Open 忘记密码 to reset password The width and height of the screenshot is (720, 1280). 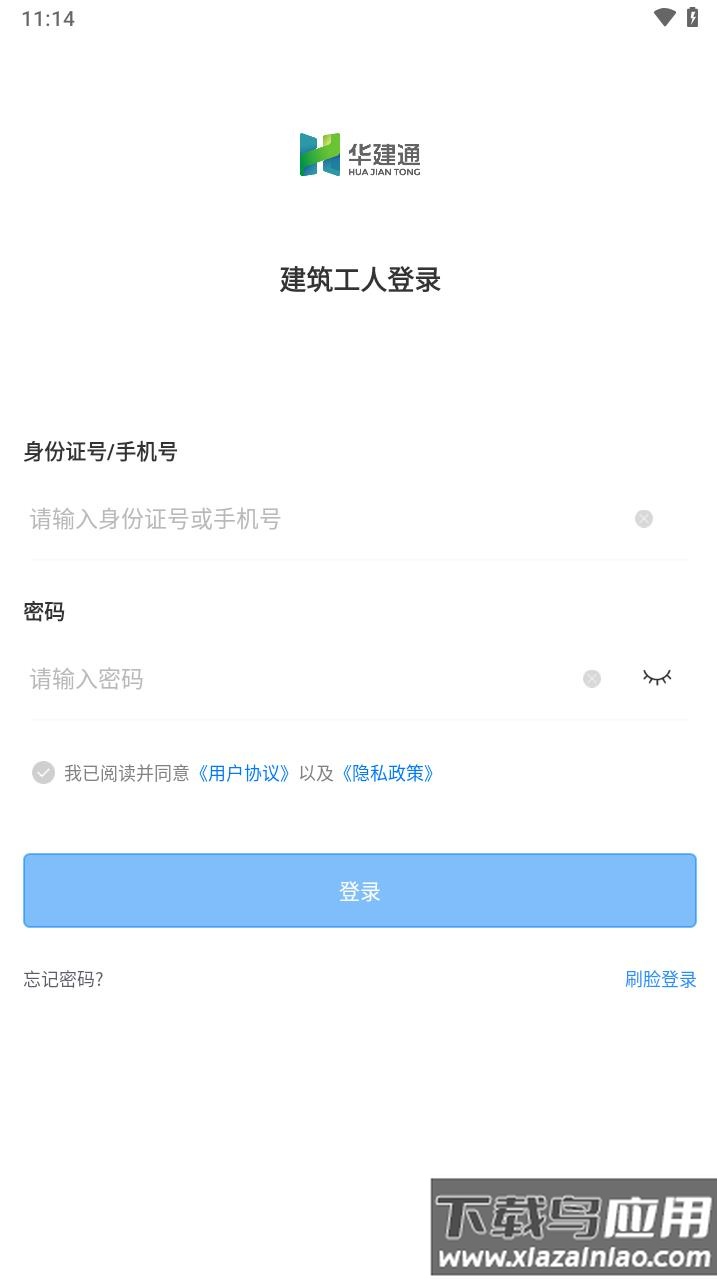click(x=63, y=980)
